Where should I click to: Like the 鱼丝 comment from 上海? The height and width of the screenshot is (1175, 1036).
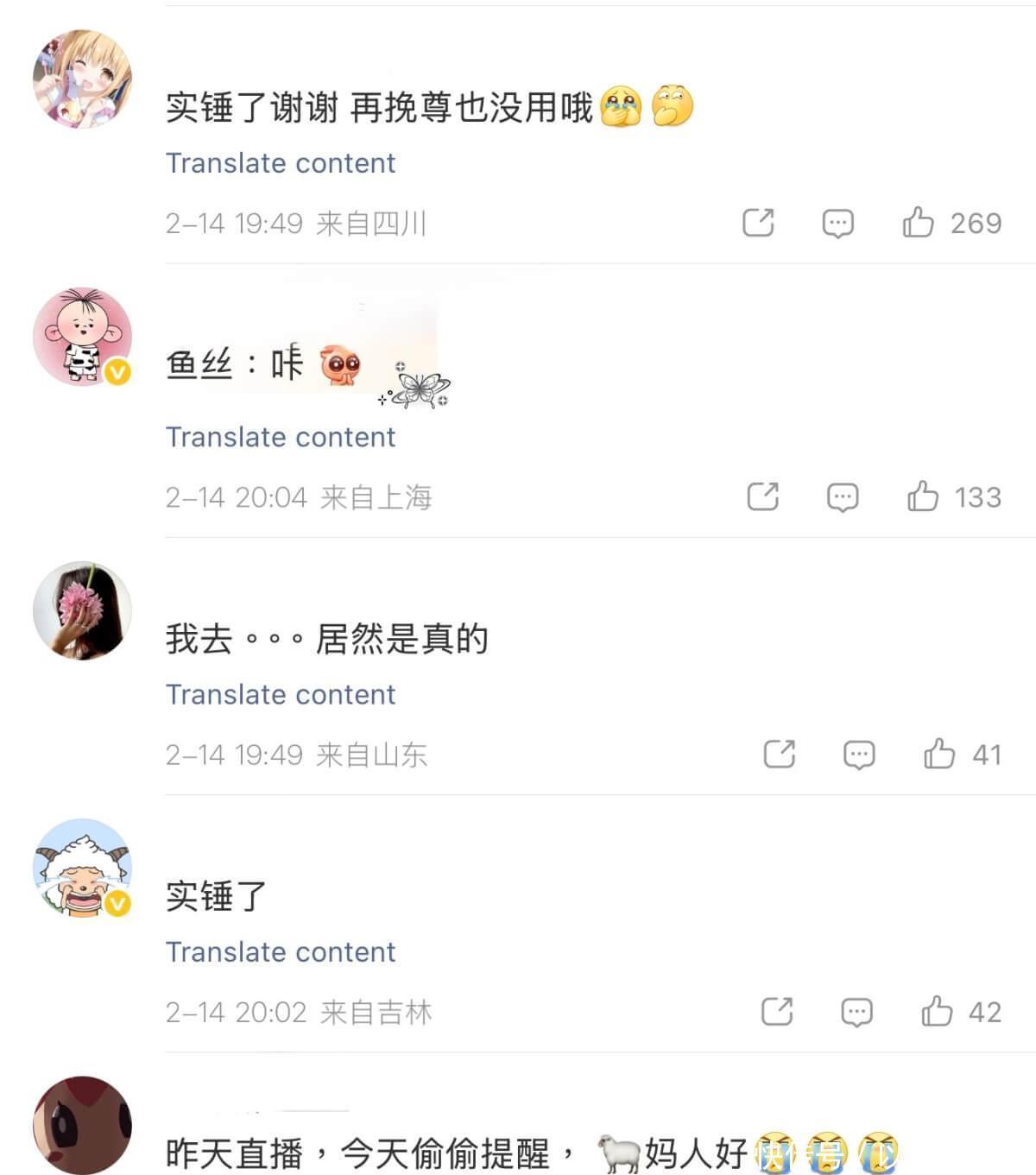tap(923, 497)
